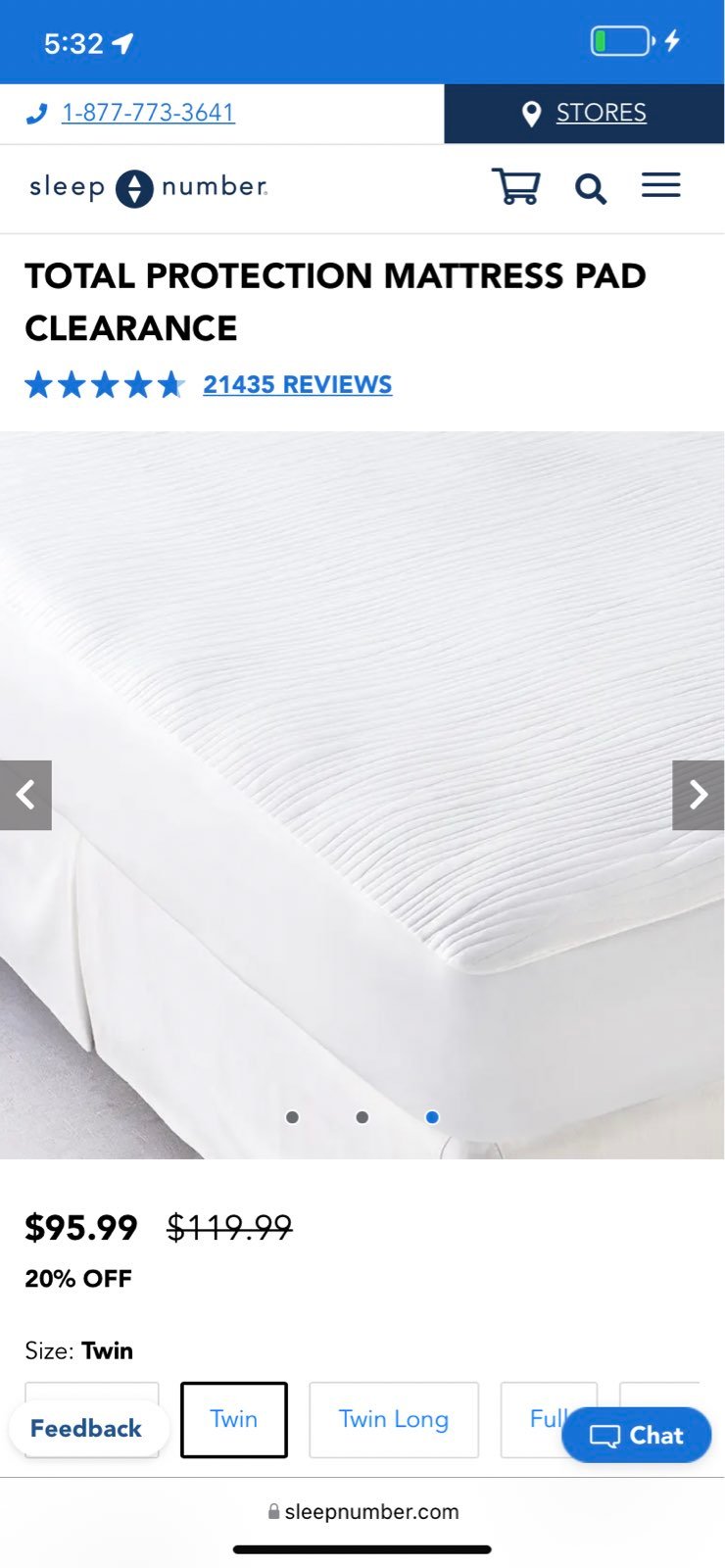Jump to the second image dot
This screenshot has width=725, height=1568.
tap(362, 1117)
